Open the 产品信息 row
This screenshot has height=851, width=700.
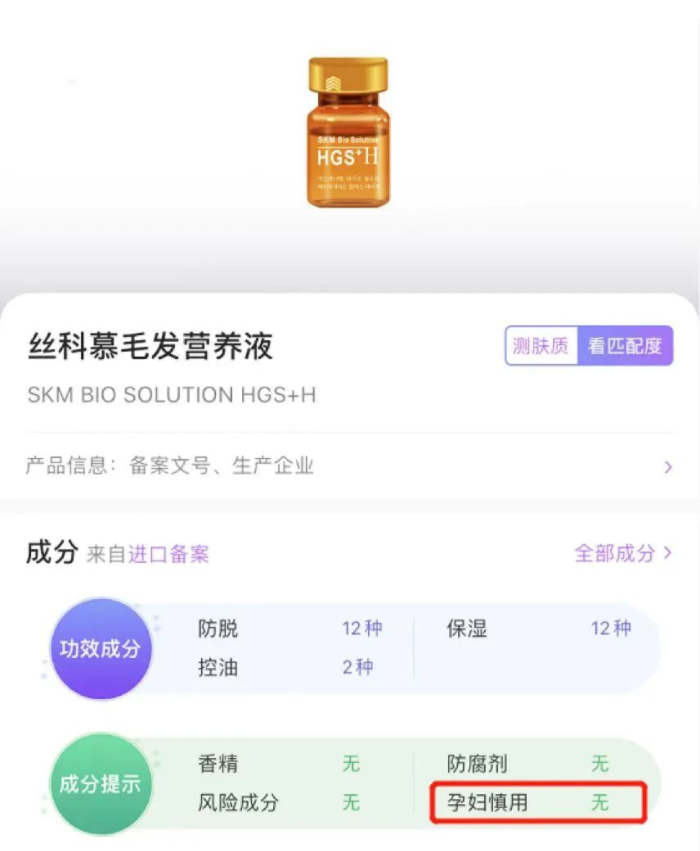348,466
